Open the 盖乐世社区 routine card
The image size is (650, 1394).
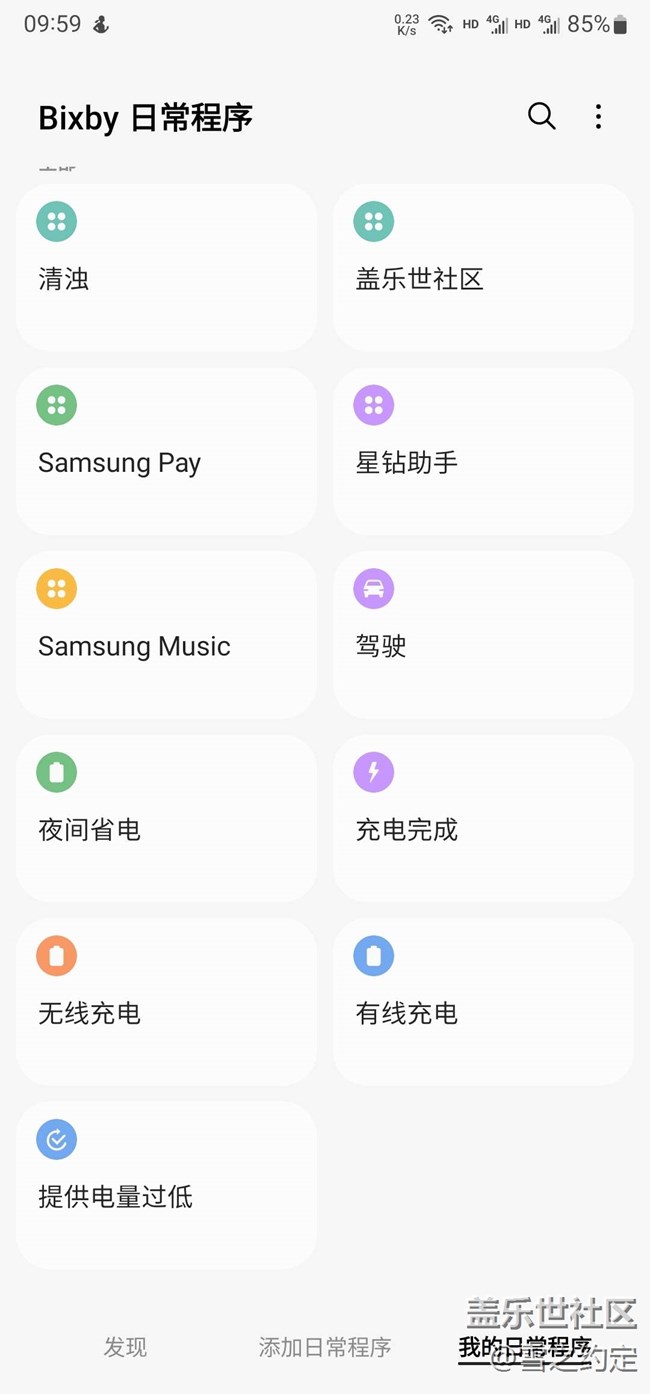point(483,267)
